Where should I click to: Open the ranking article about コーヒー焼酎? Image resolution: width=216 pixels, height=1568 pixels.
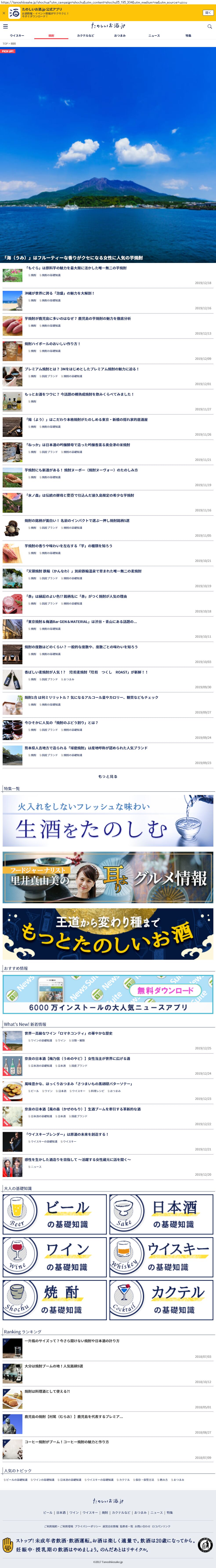pyautogui.click(x=67, y=1442)
